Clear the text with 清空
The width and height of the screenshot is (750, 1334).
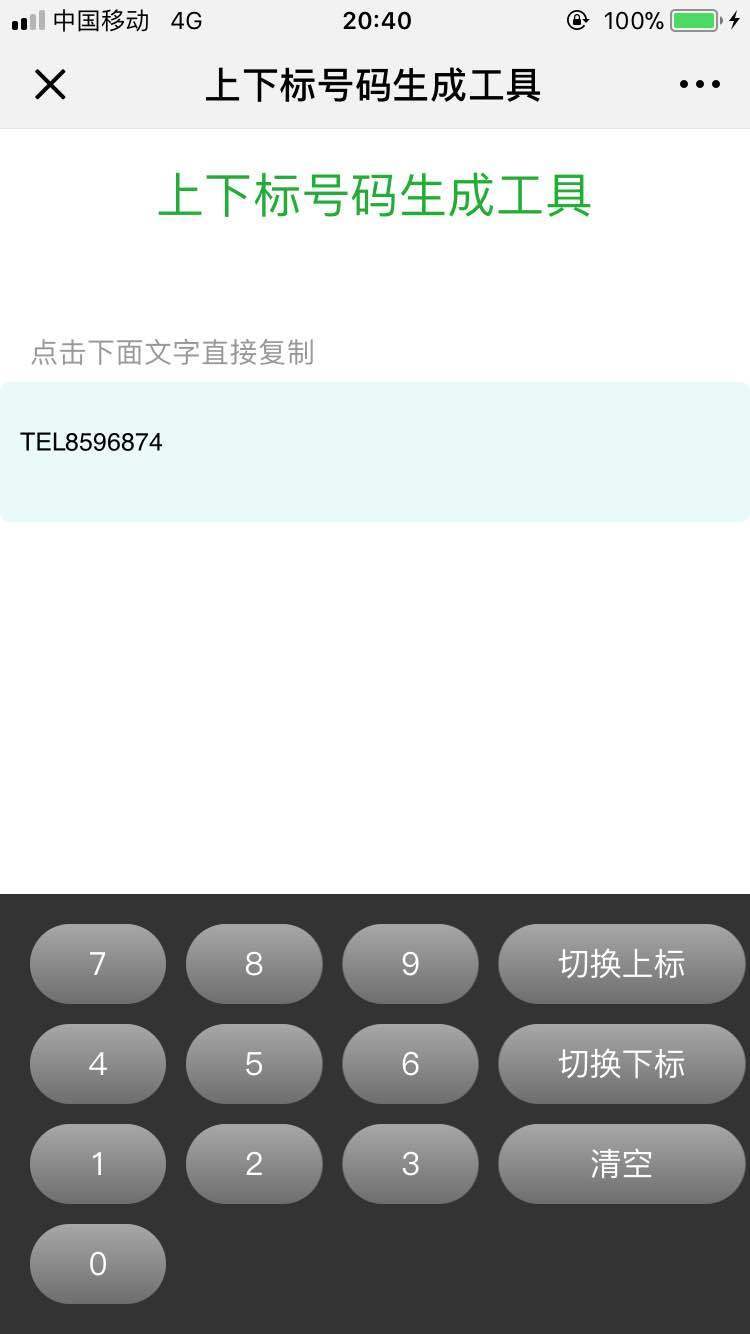[x=622, y=1164]
